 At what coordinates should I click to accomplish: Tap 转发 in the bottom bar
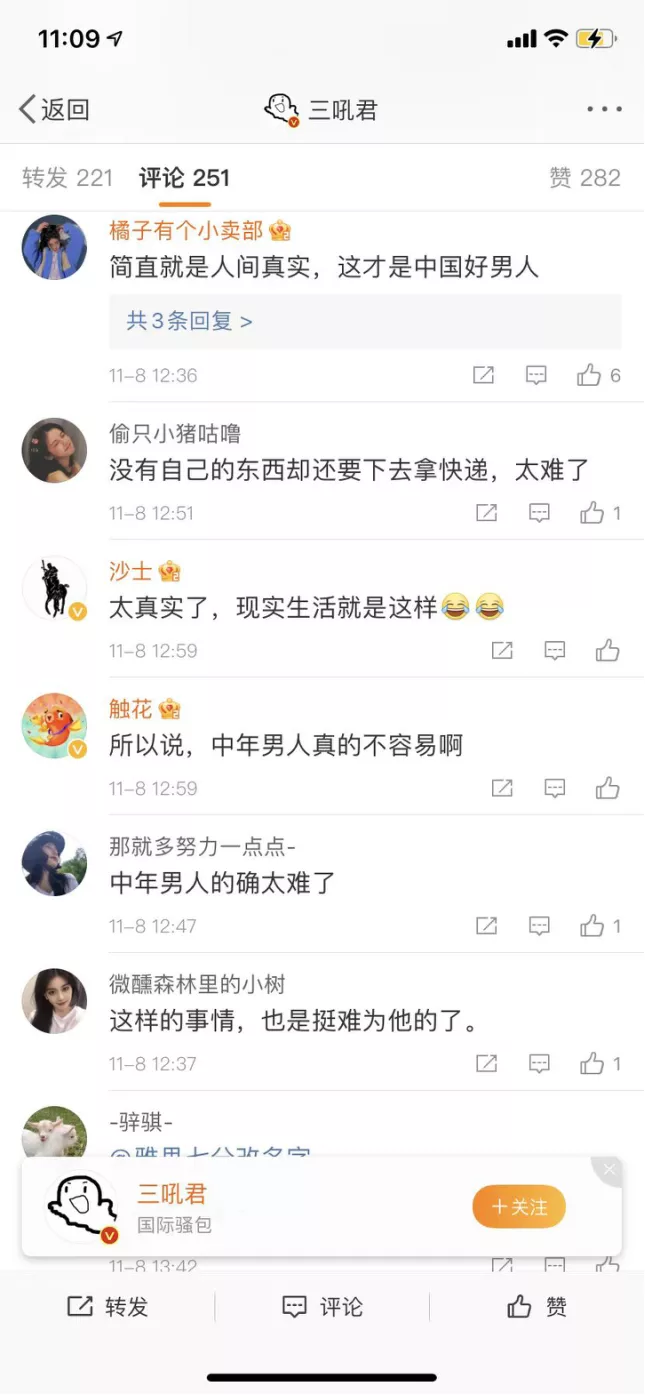(x=107, y=1307)
